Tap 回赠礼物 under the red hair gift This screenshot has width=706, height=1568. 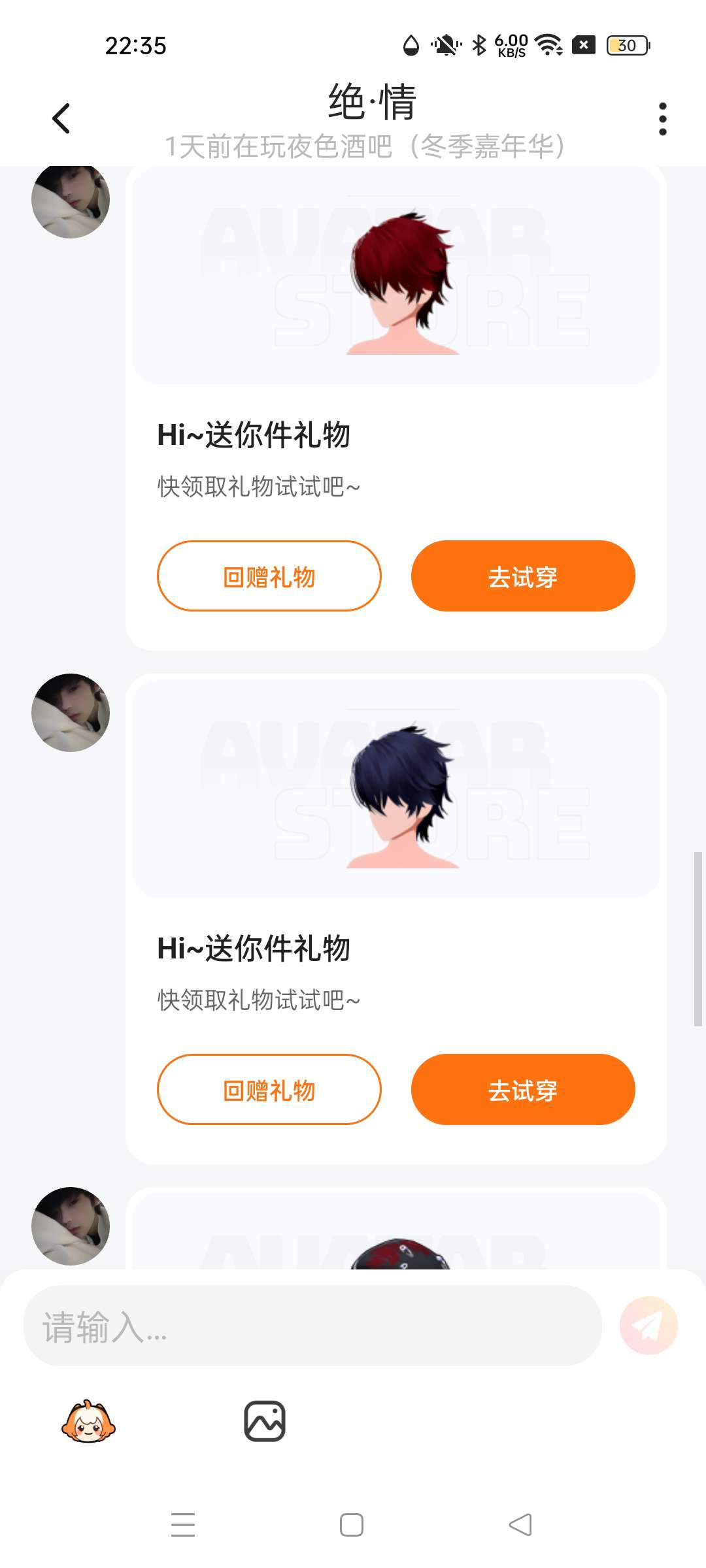[x=269, y=576]
